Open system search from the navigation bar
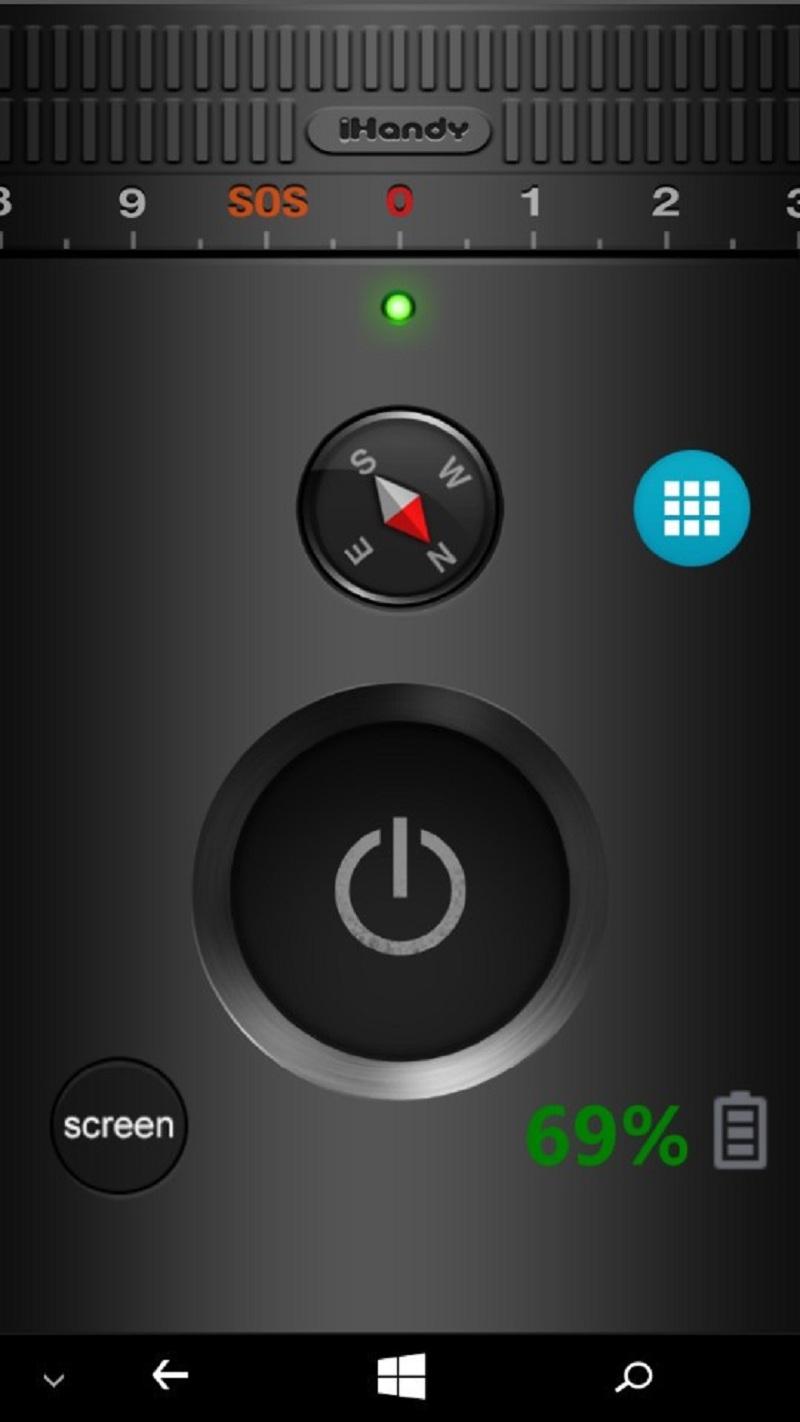This screenshot has height=1422, width=800. pyautogui.click(x=633, y=1377)
